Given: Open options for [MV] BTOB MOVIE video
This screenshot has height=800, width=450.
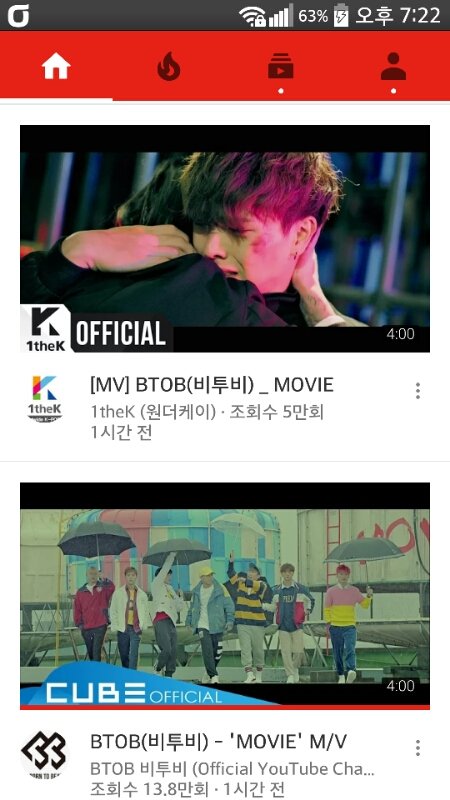Looking at the screenshot, I should point(418,391).
